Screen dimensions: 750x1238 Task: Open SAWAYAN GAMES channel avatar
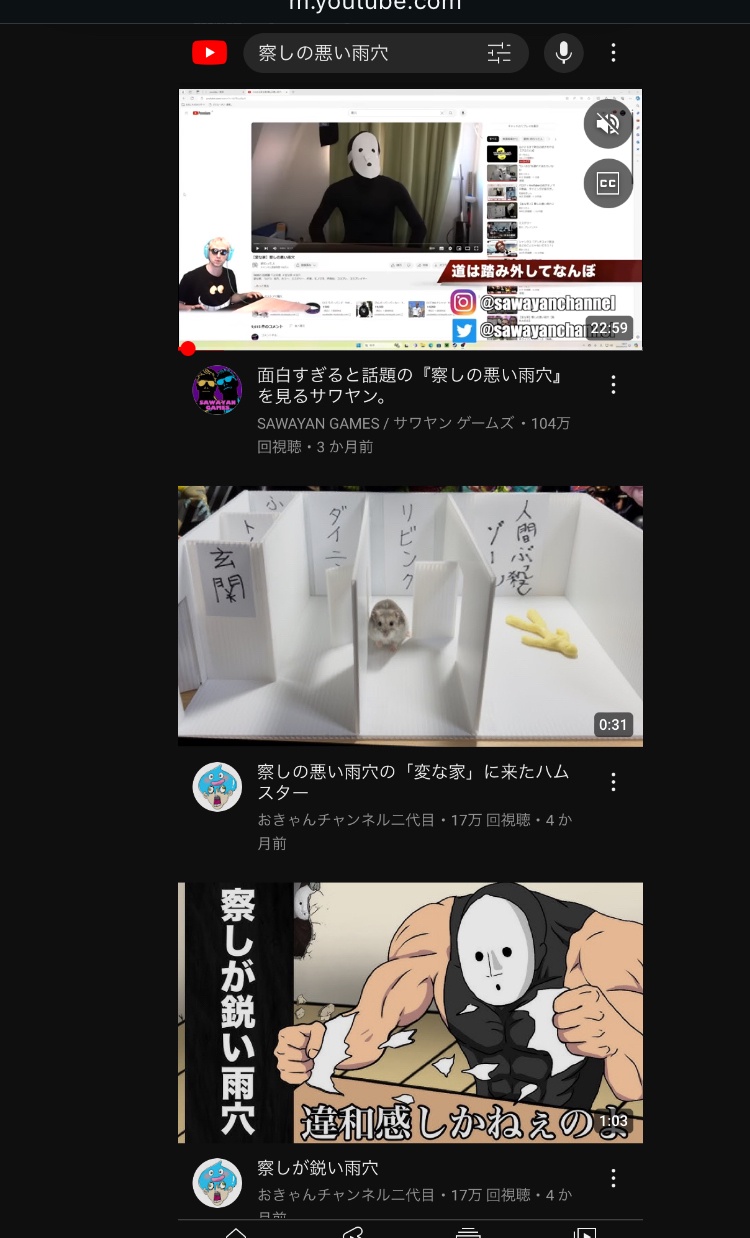[217, 390]
